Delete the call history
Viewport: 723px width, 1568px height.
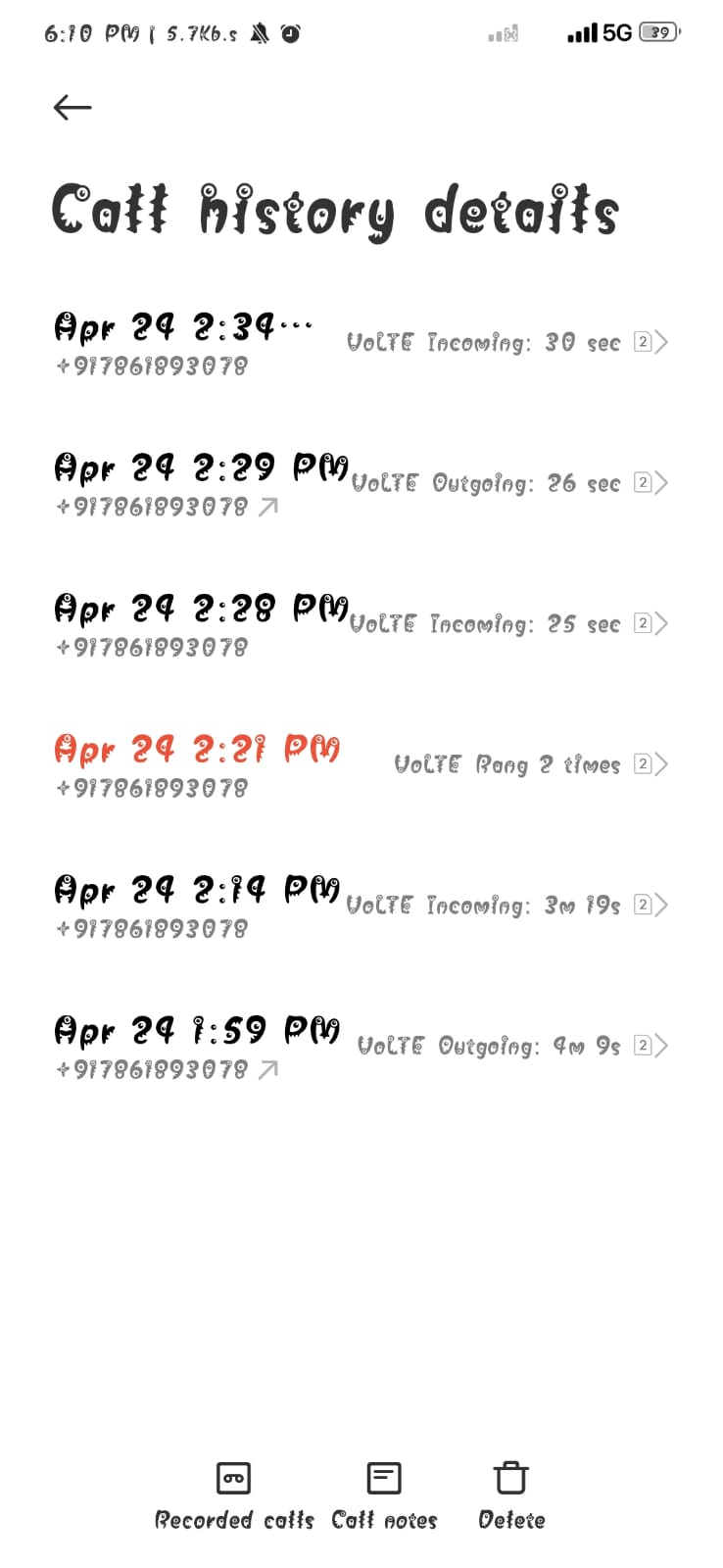510,1494
